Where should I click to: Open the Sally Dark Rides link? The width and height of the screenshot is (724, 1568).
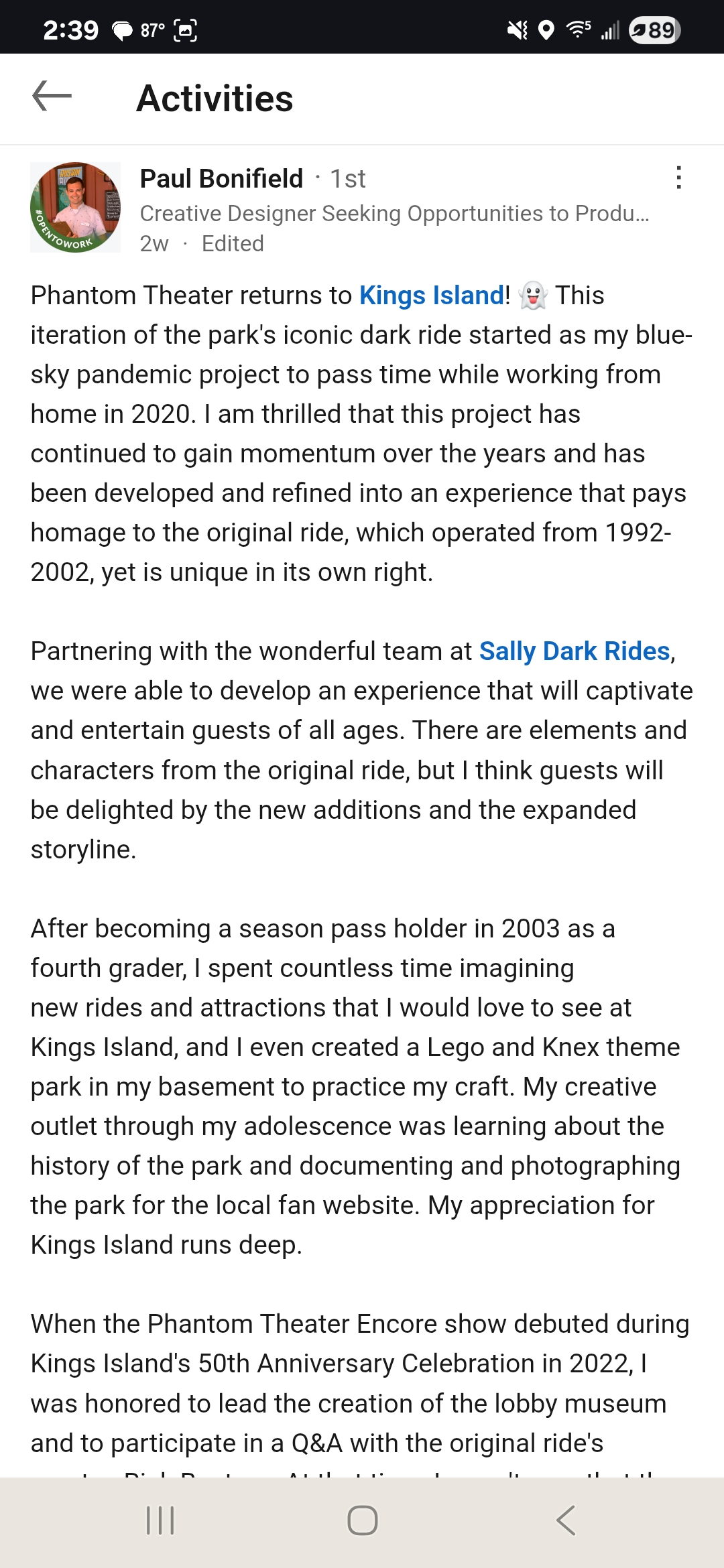point(575,651)
